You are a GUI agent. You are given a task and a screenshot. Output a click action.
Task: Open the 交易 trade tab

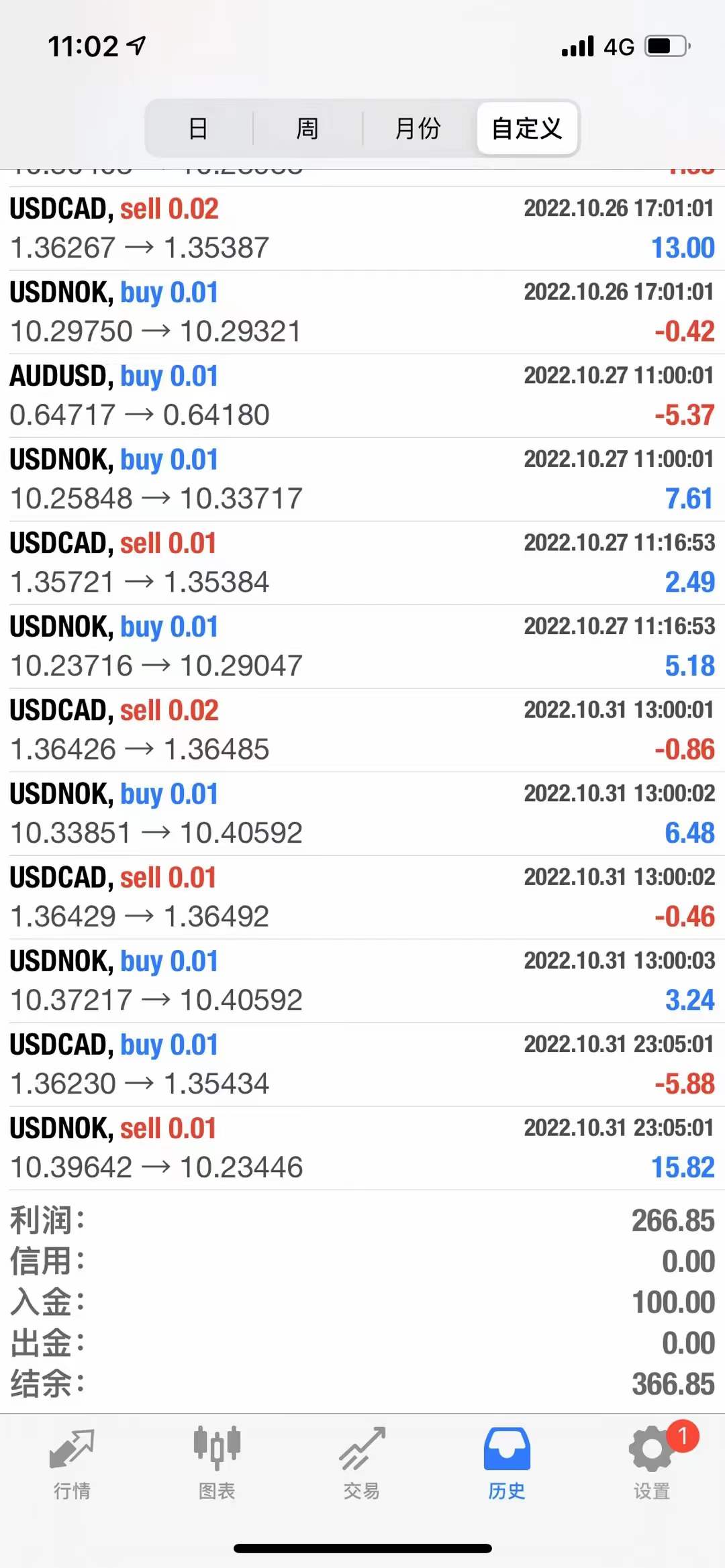[x=362, y=1463]
